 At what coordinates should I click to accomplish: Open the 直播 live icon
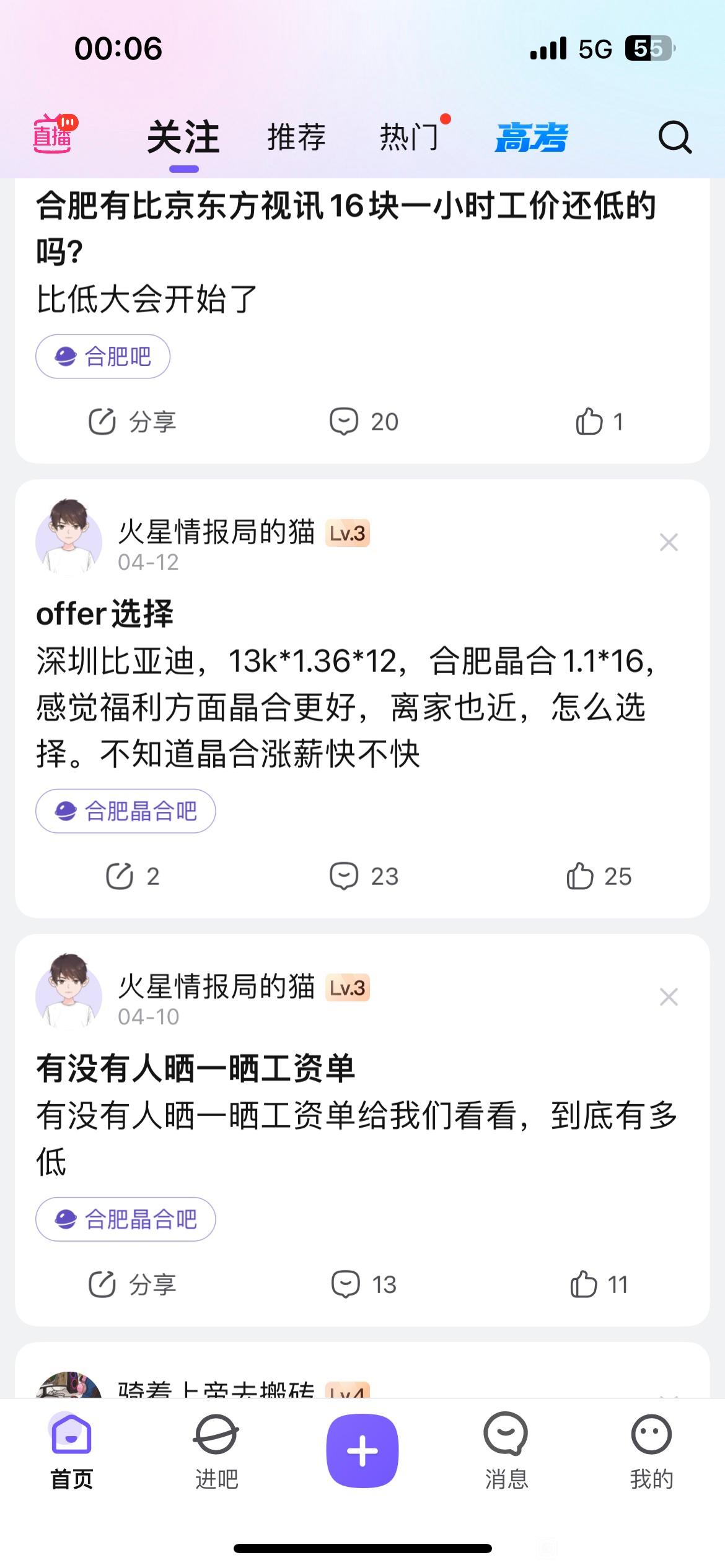tap(54, 134)
